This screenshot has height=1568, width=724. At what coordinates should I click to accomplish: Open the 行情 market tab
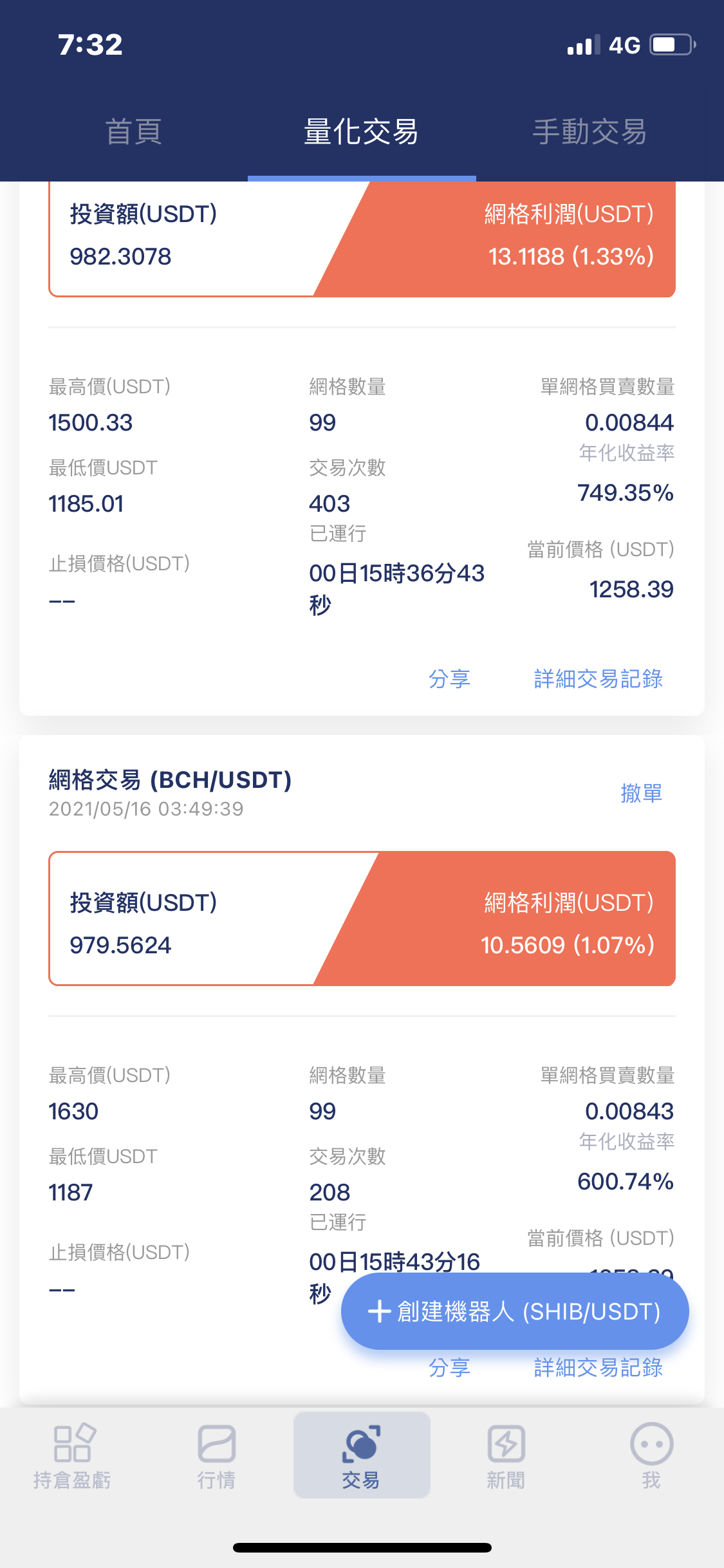click(216, 1456)
